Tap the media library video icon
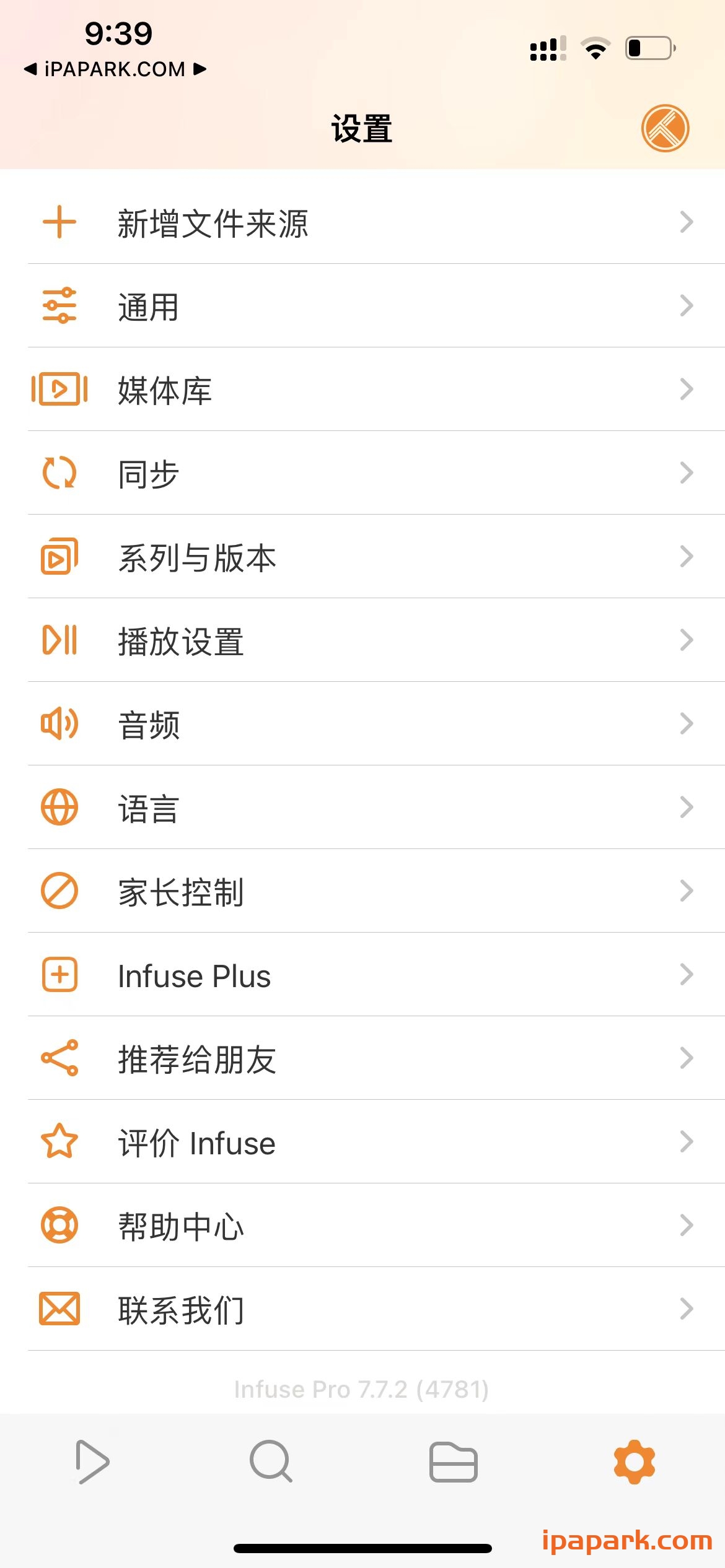This screenshot has height=1568, width=725. (59, 389)
